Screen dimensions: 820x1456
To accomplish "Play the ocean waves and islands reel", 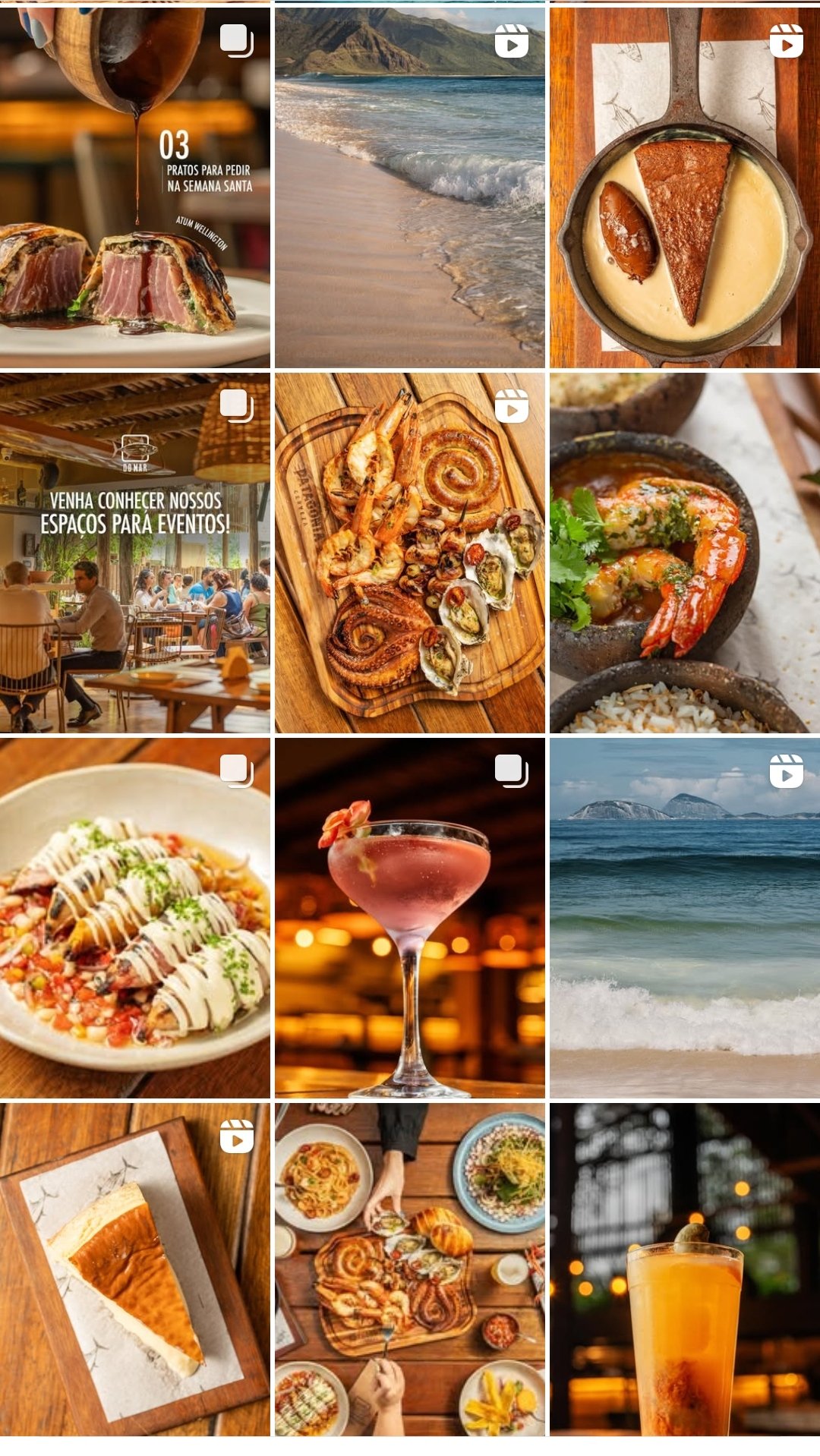I will 685,918.
